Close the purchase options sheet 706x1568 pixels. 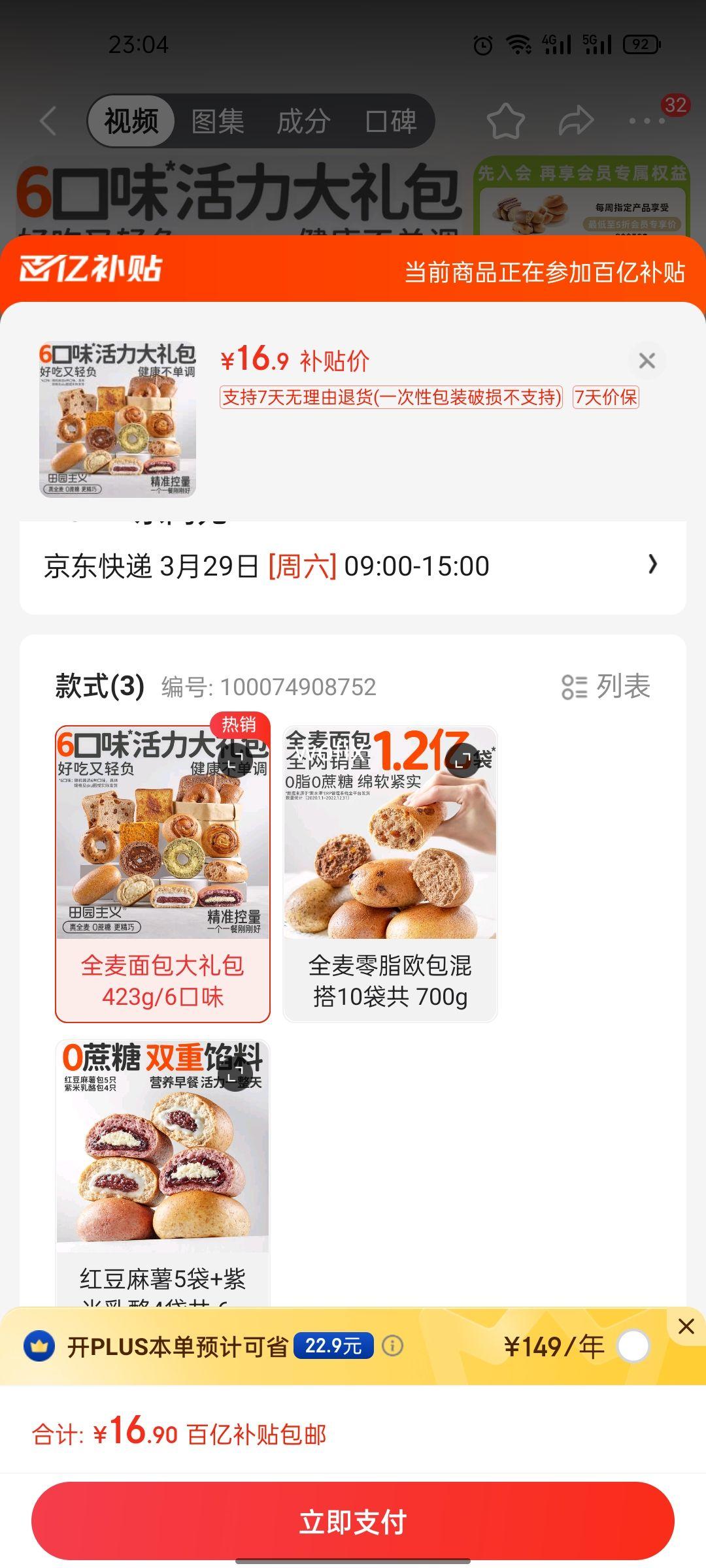(x=647, y=361)
